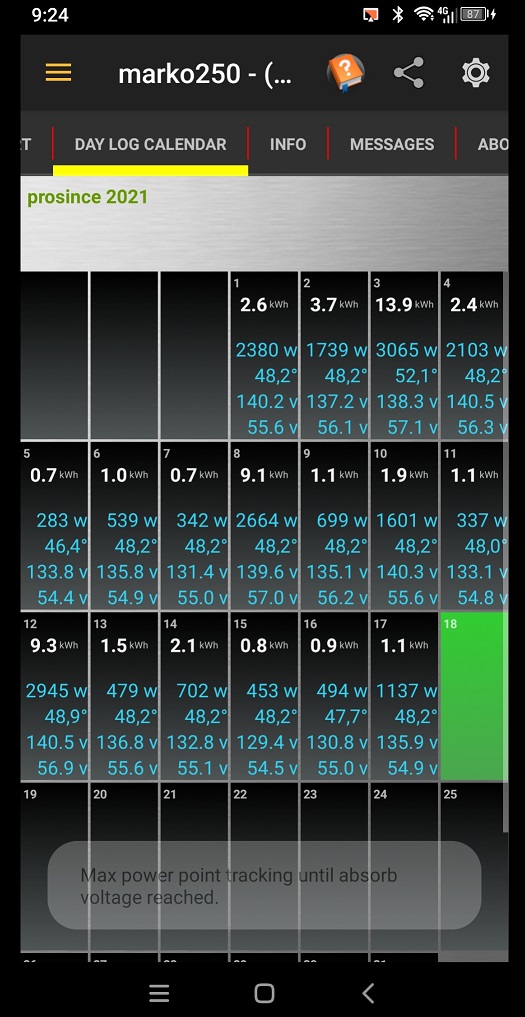Open the hamburger drawer menu
This screenshot has height=1017, width=525.
pyautogui.click(x=58, y=73)
